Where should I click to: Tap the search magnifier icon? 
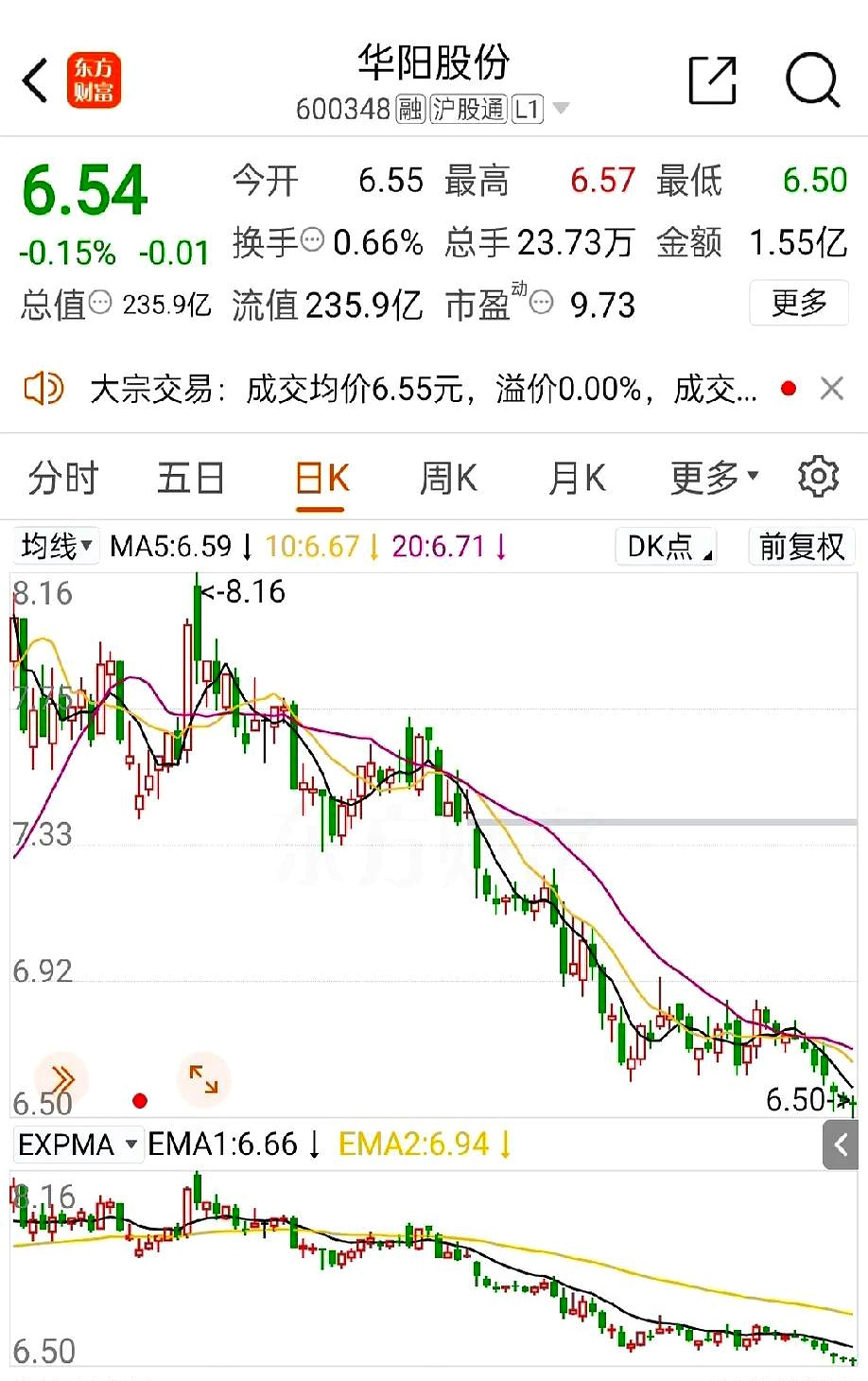coord(811,81)
